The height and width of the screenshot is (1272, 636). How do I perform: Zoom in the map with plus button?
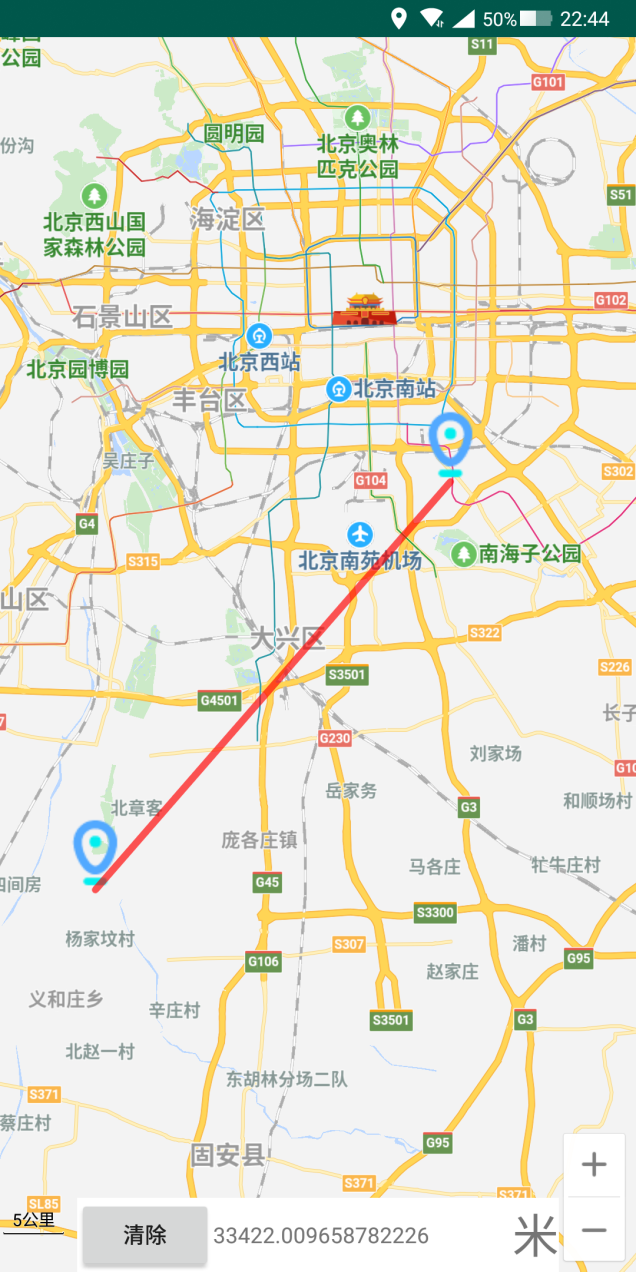click(594, 1165)
